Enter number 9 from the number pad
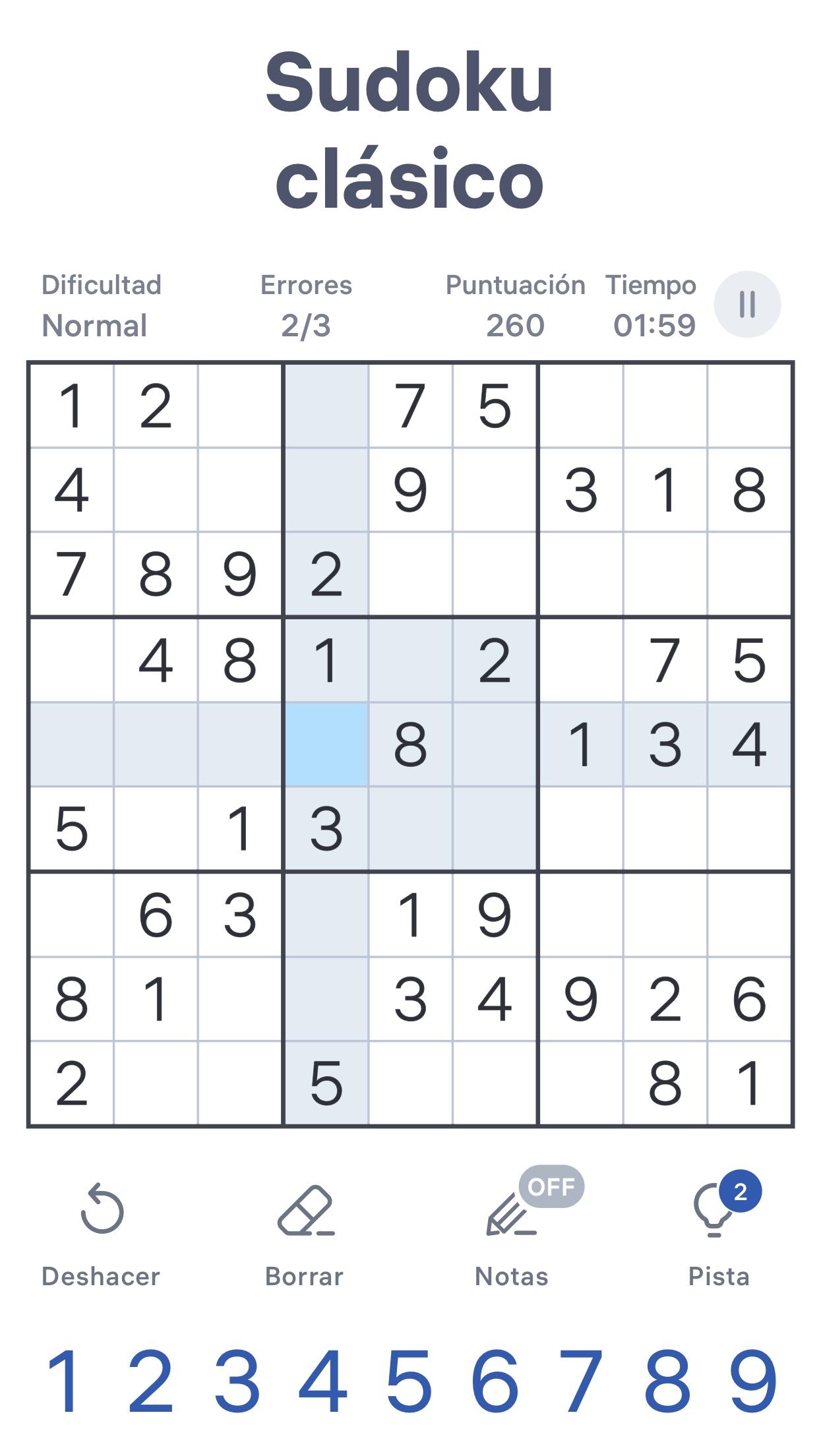 pyautogui.click(x=753, y=1382)
